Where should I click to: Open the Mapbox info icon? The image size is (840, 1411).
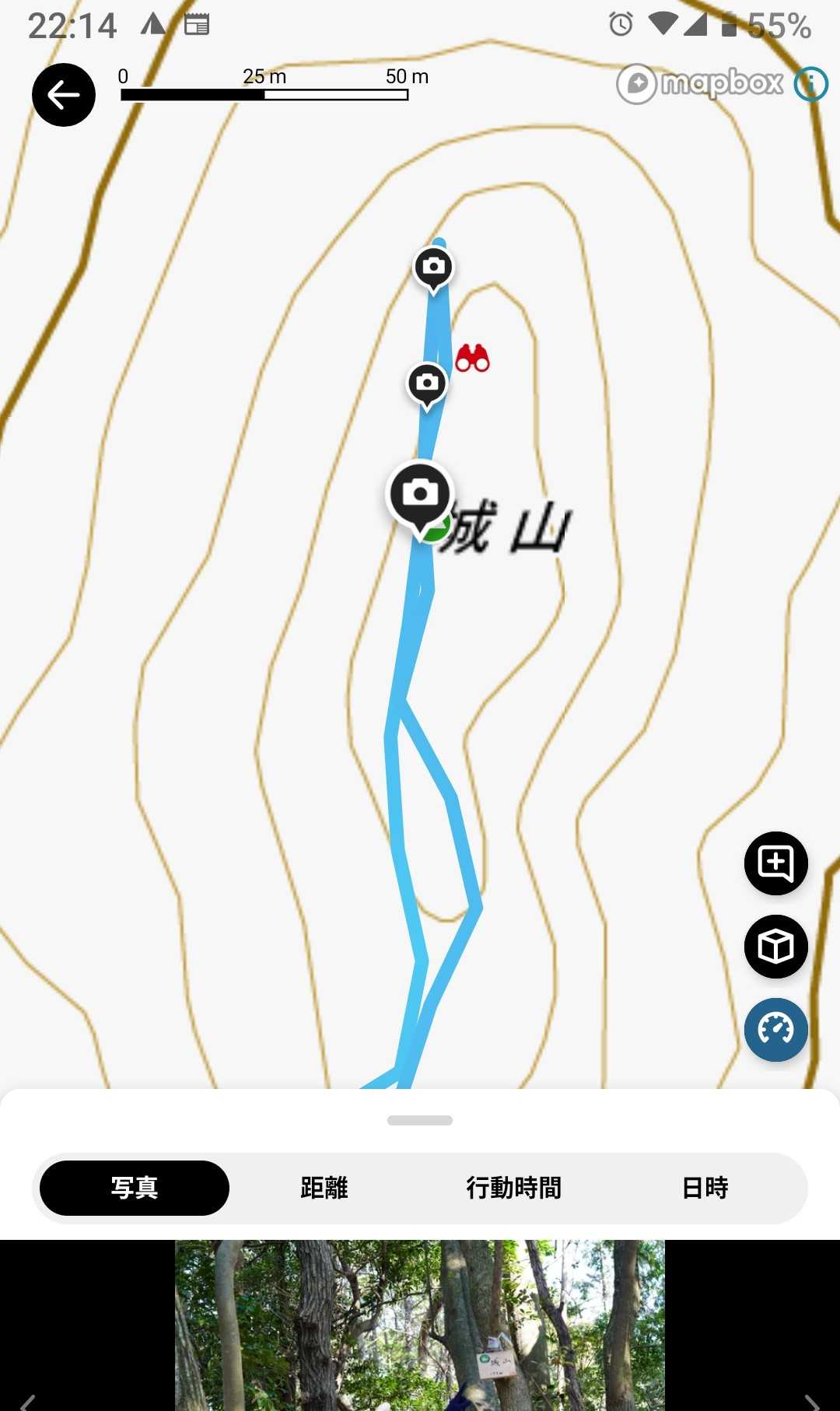point(810,84)
